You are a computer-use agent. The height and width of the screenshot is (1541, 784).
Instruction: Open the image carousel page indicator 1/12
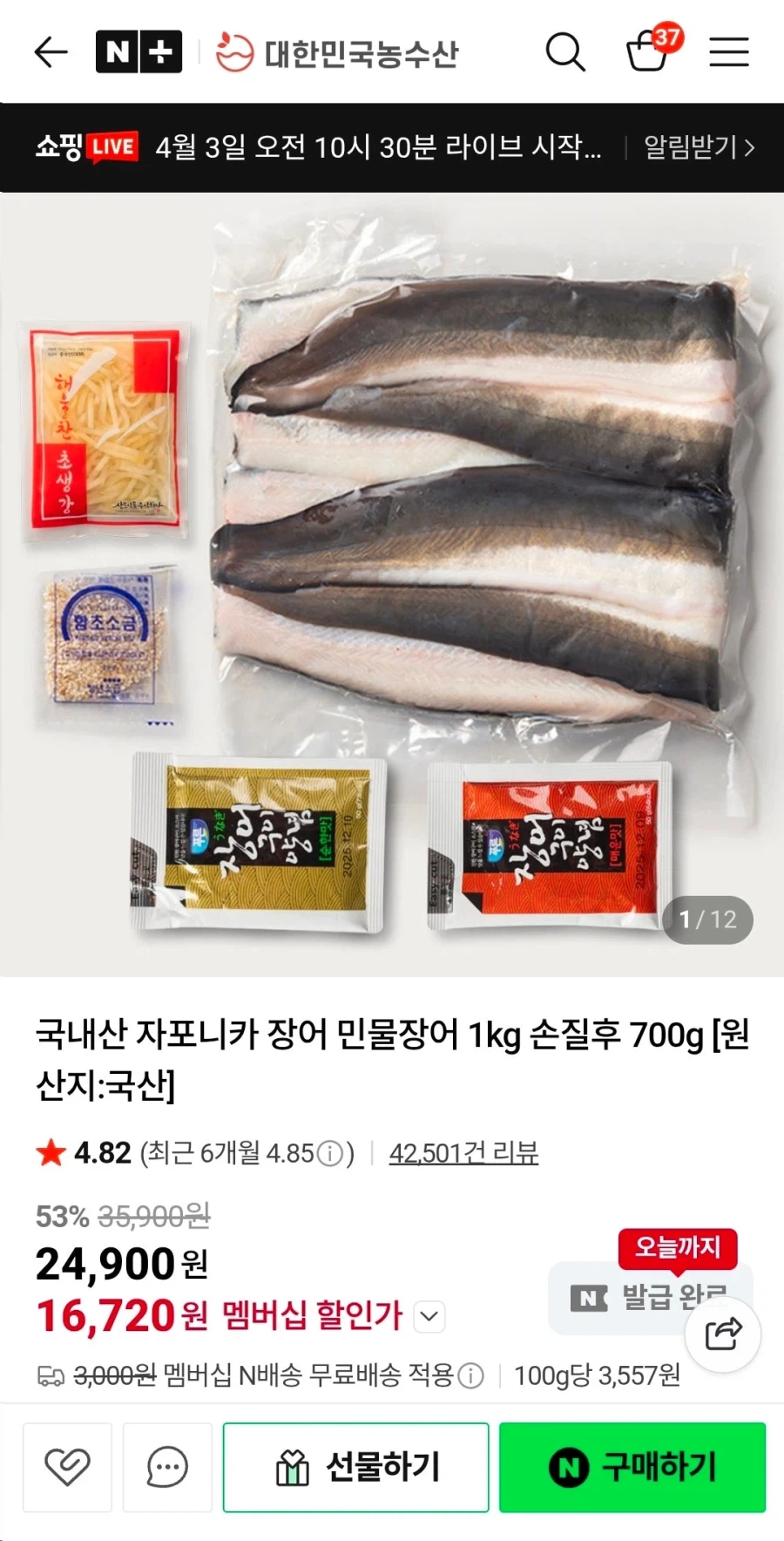(706, 920)
